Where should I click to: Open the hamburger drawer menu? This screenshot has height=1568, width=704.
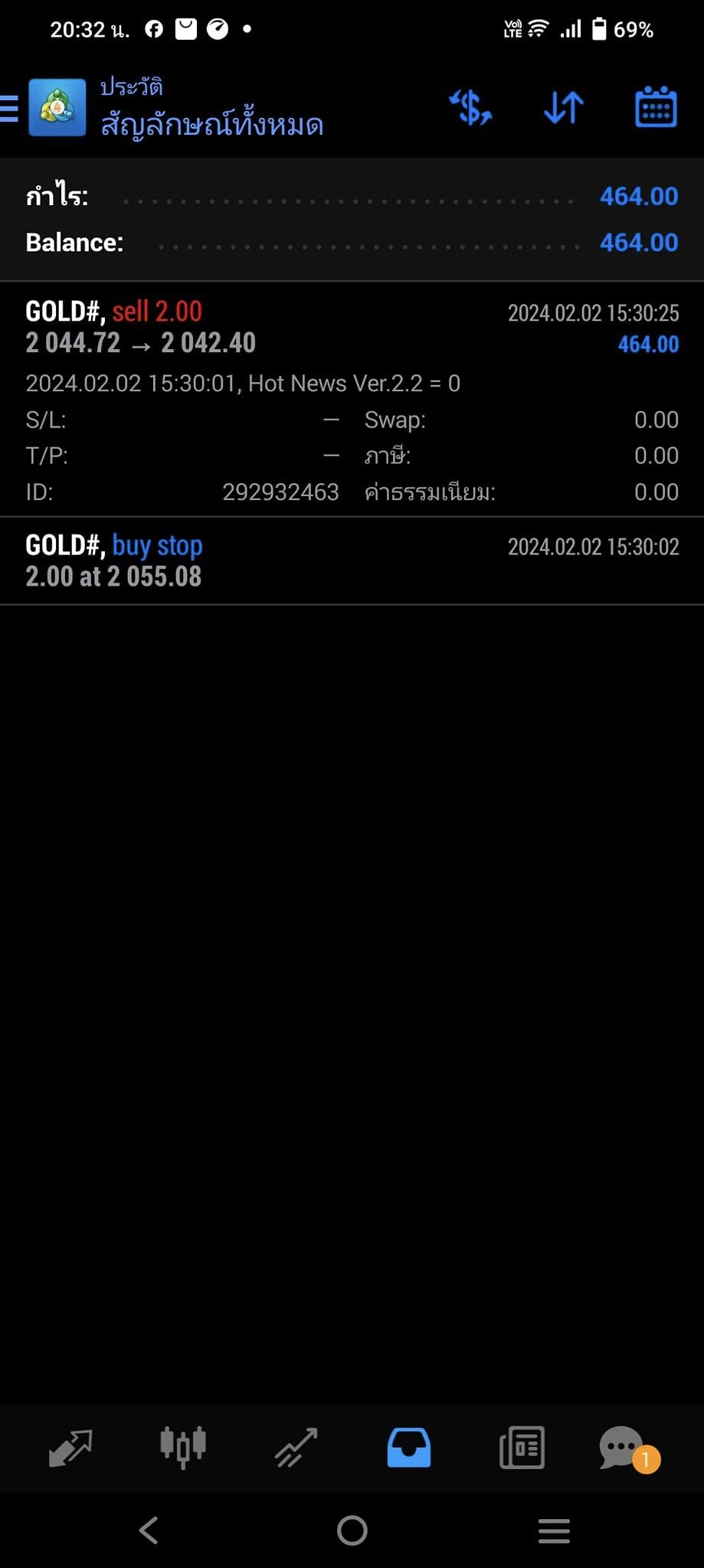9,108
